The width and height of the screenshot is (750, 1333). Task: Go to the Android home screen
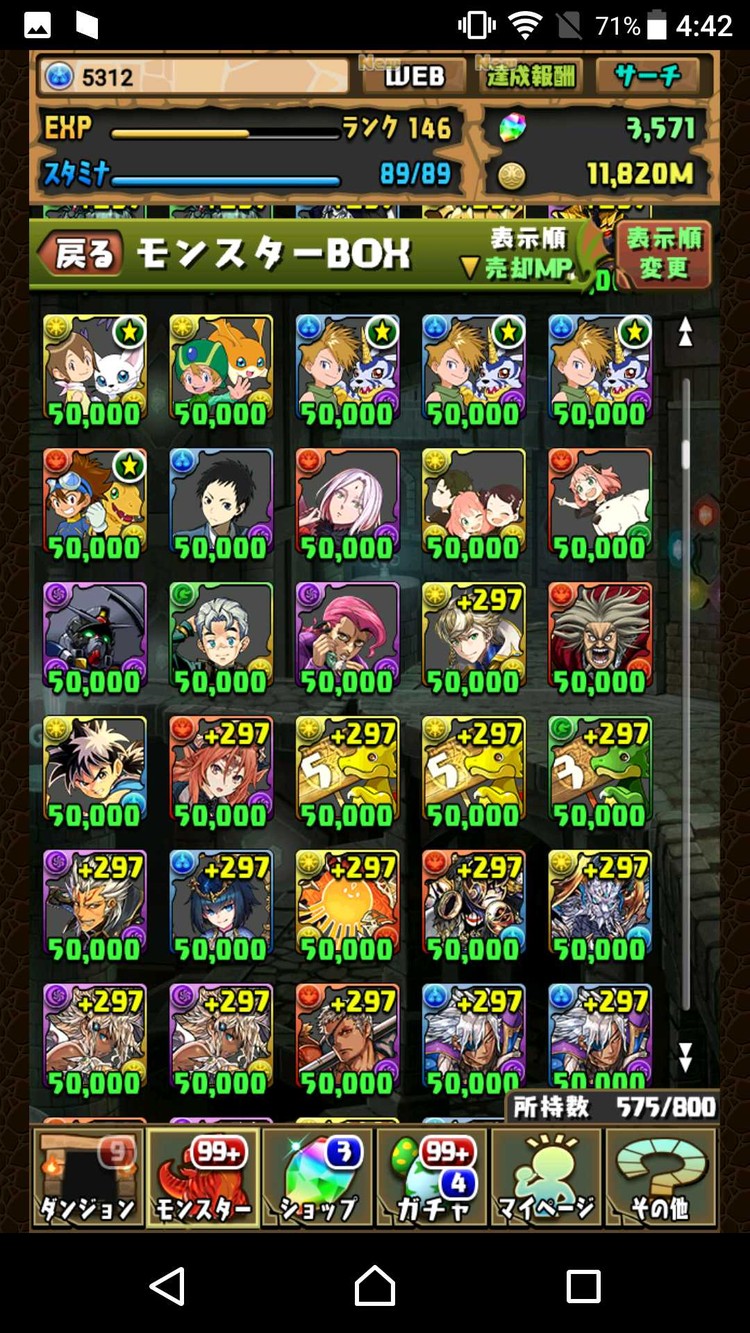(x=375, y=1285)
